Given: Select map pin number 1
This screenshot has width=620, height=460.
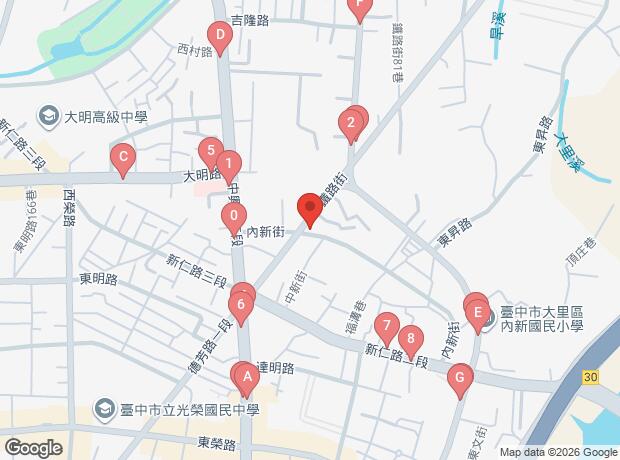Looking at the screenshot, I should click(x=229, y=164).
